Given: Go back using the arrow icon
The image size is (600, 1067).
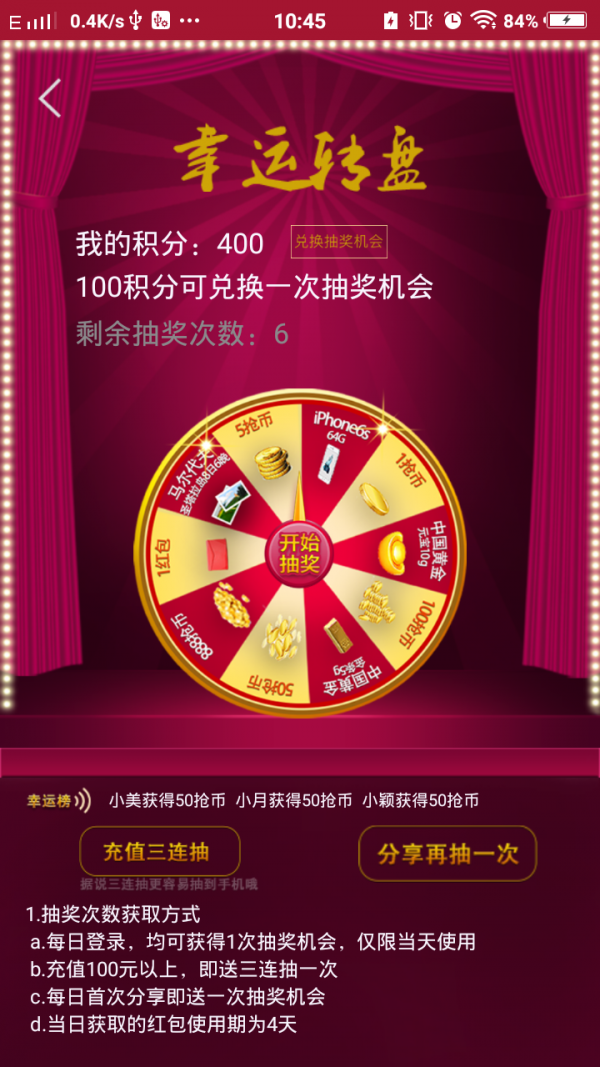Looking at the screenshot, I should coord(50,98).
